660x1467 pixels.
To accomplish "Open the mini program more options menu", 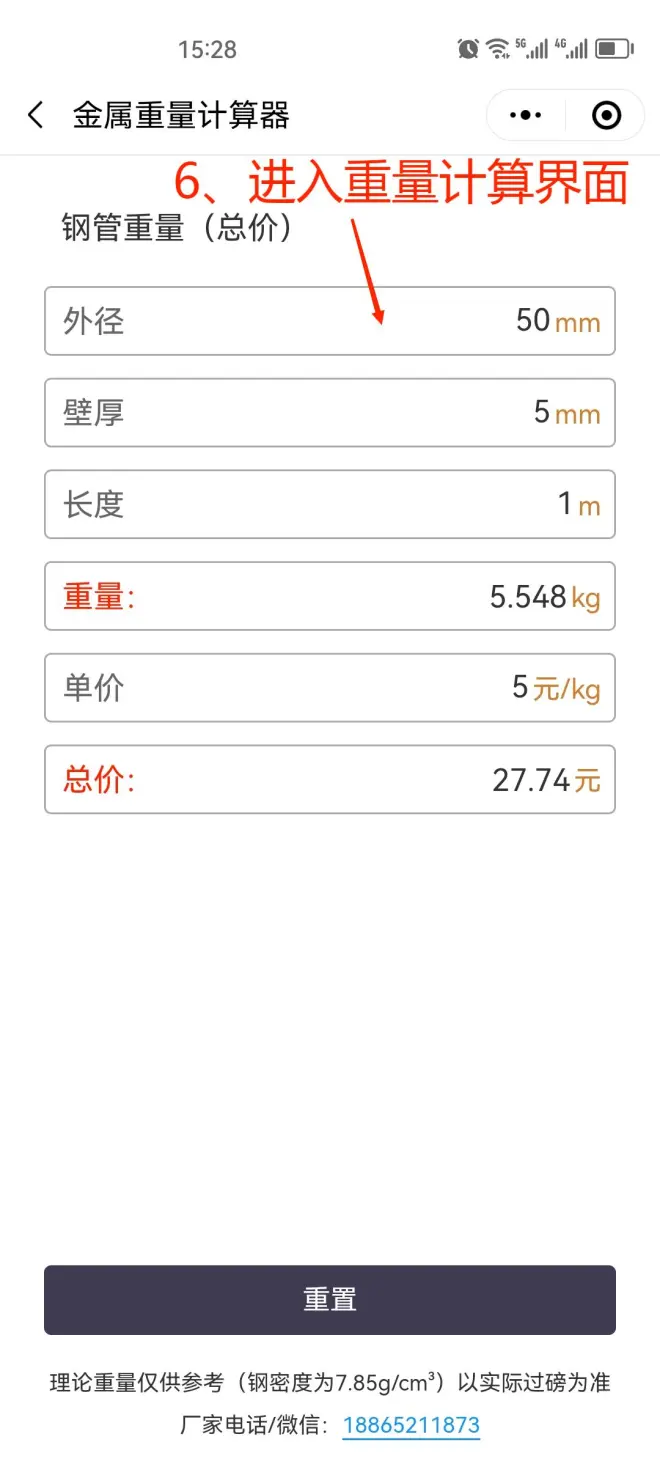I will (525, 116).
